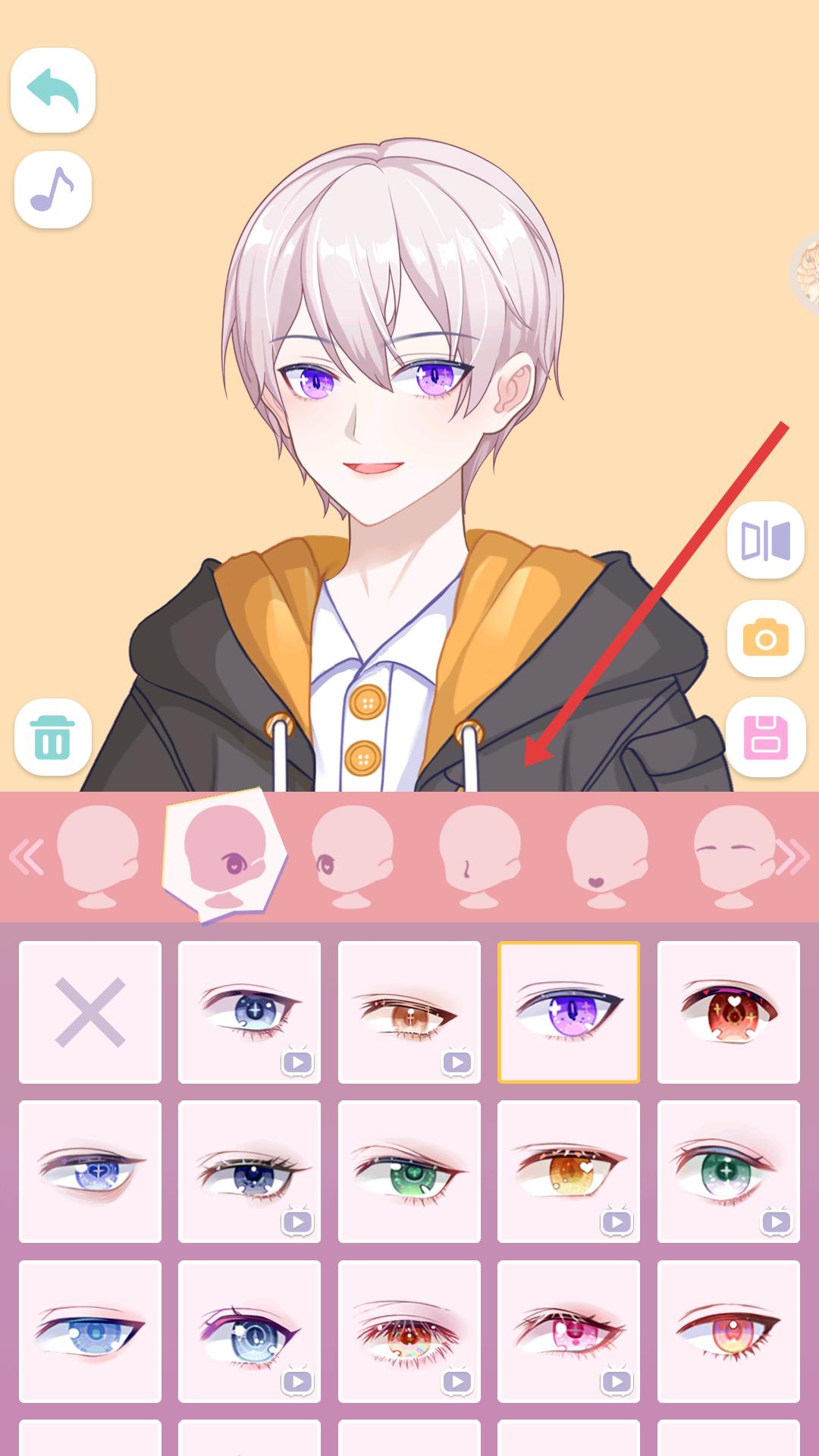Toggle the music note button

[53, 190]
